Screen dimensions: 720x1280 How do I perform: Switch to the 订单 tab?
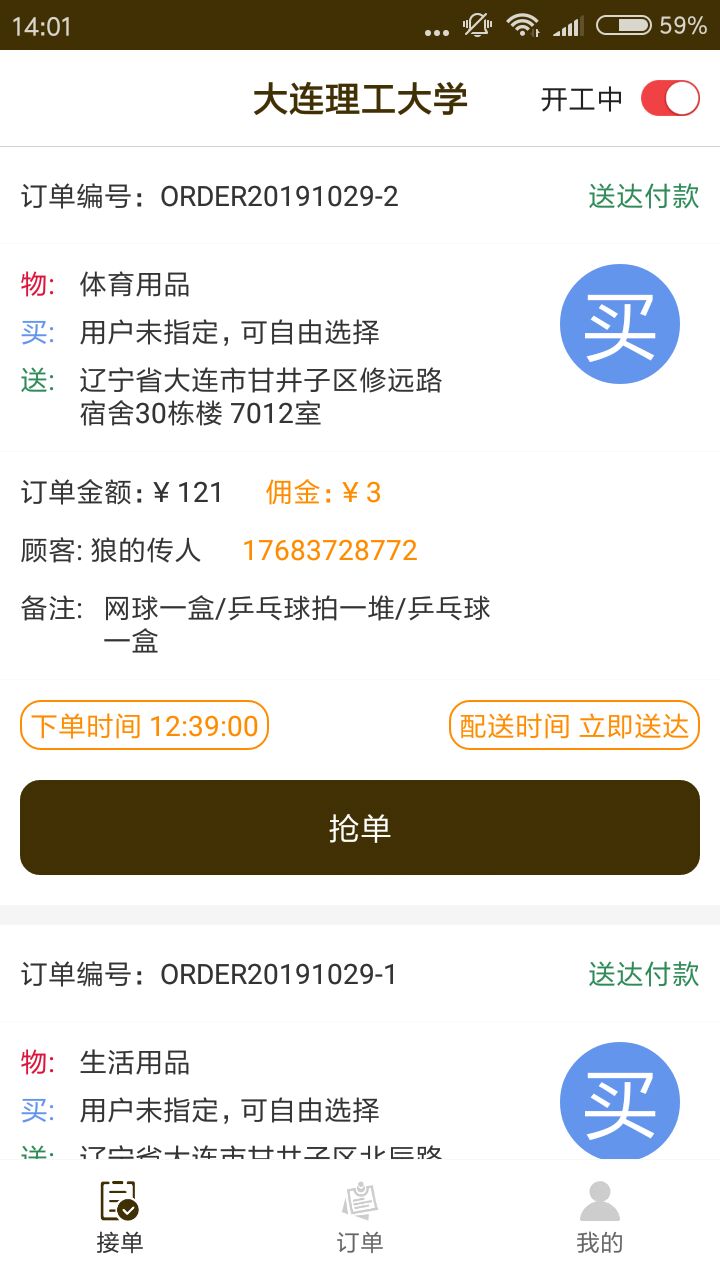[x=360, y=1218]
